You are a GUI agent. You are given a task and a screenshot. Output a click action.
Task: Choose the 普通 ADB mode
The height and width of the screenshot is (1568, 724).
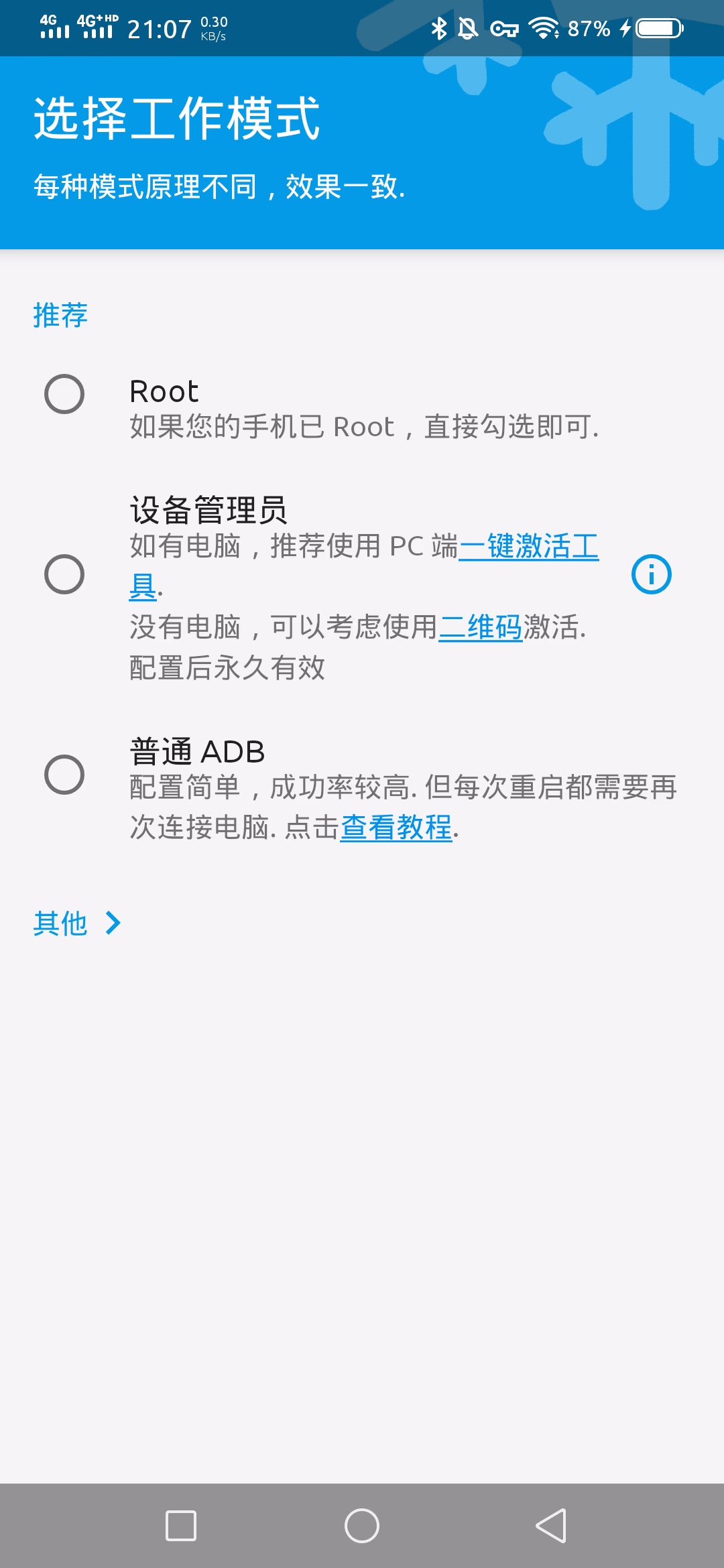(64, 775)
